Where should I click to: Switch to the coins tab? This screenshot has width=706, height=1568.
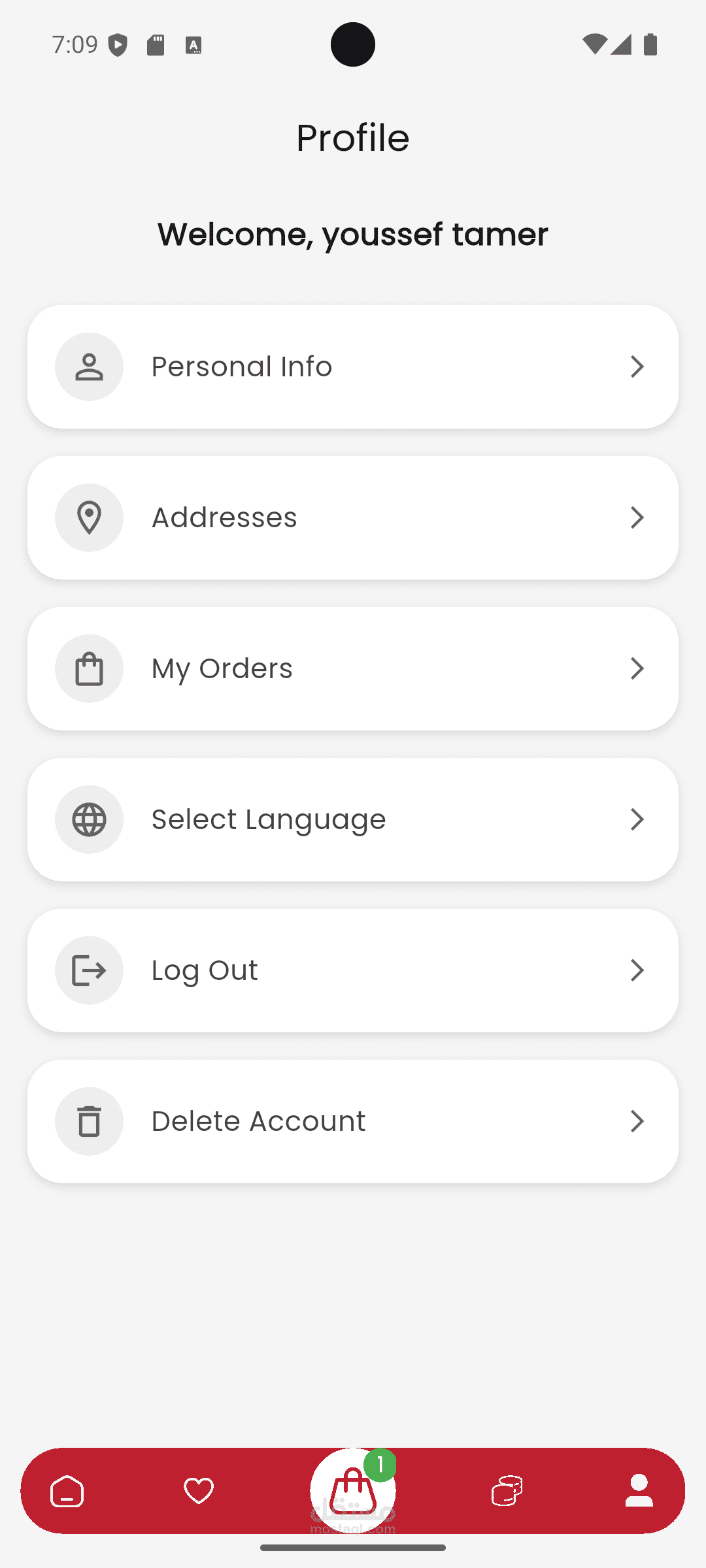coord(507,1491)
